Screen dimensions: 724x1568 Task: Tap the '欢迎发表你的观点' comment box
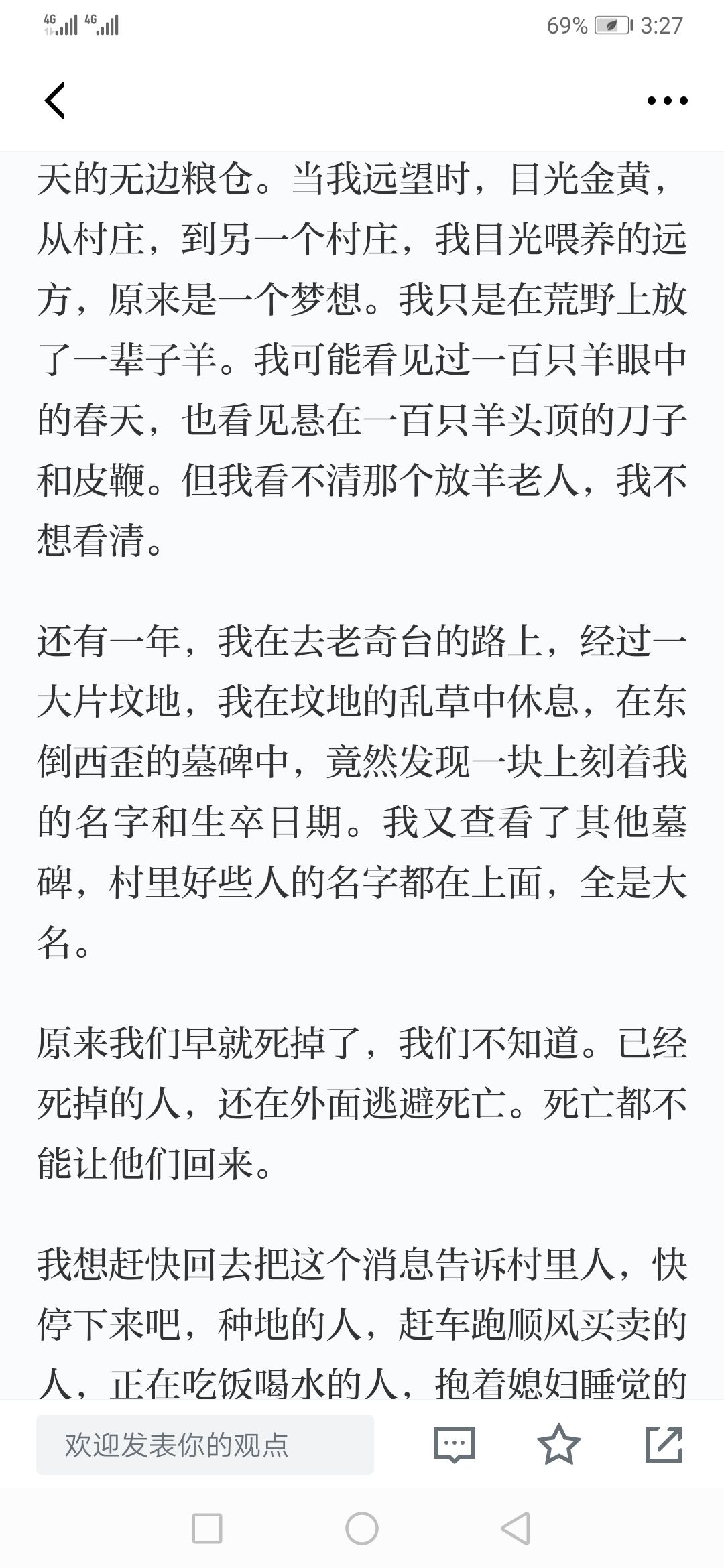[205, 1445]
